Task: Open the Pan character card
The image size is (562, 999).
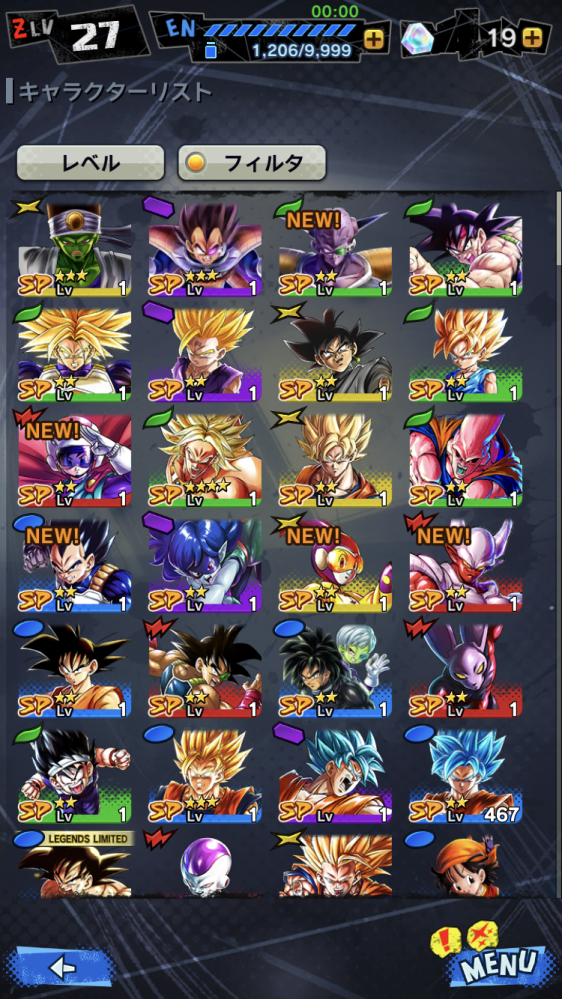Action: coord(465,865)
